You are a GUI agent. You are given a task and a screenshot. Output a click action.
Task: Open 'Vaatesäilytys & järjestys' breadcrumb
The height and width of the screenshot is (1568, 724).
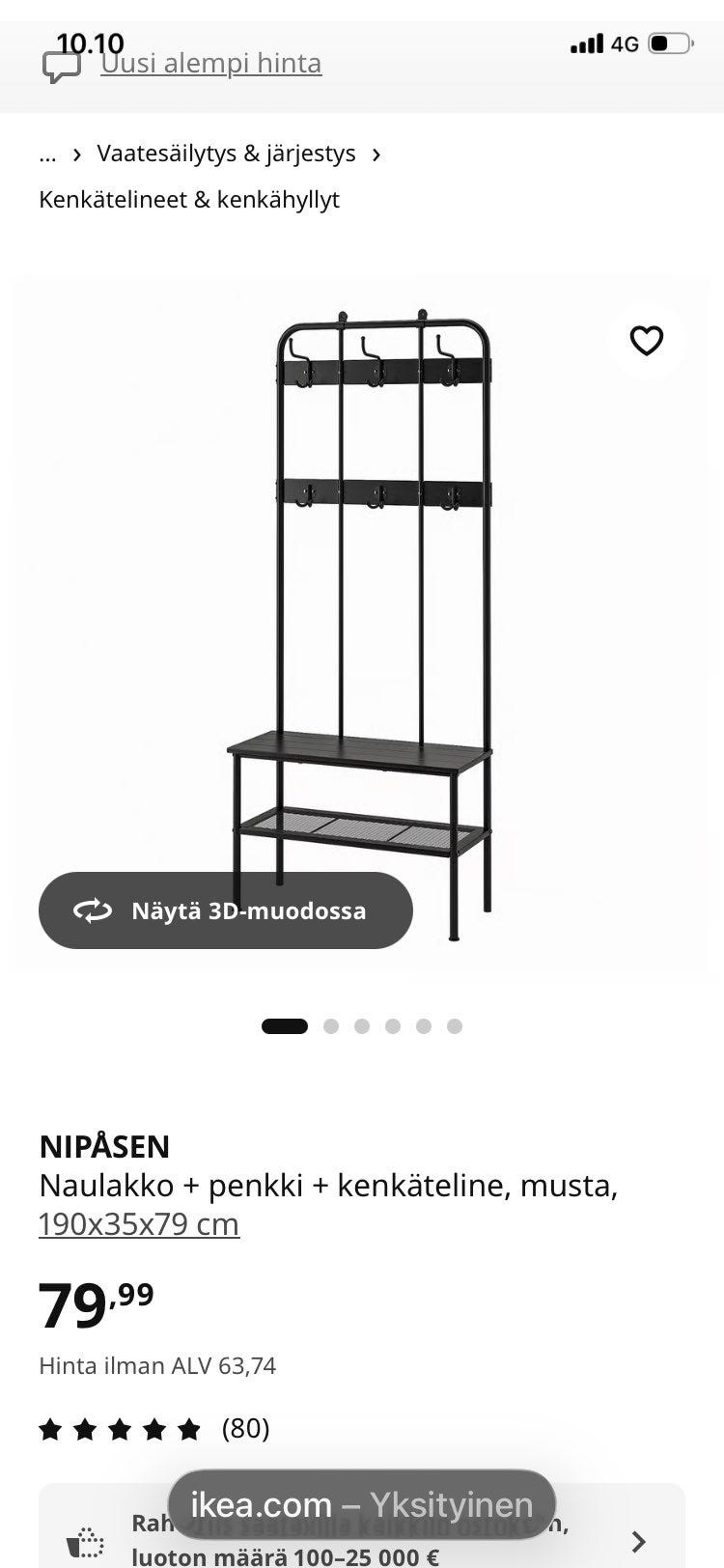(x=226, y=154)
